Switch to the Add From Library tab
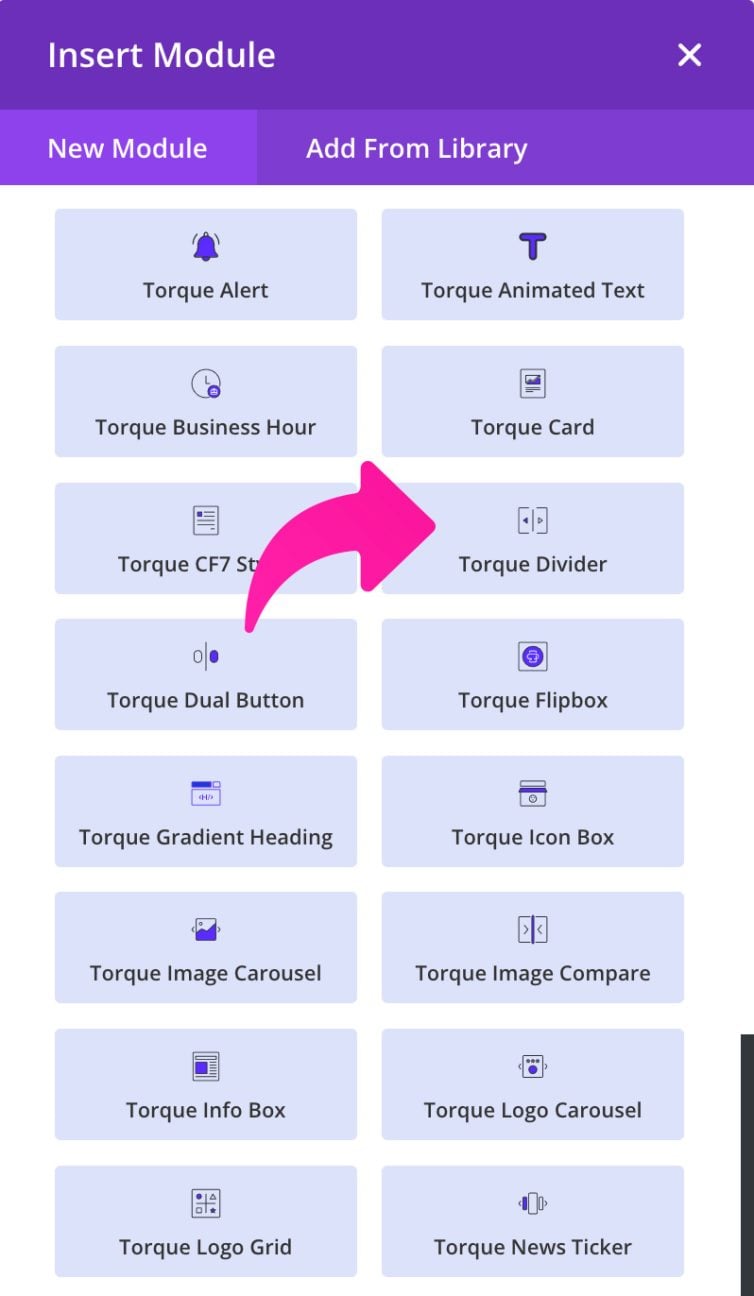The height and width of the screenshot is (1296, 754). (x=416, y=148)
